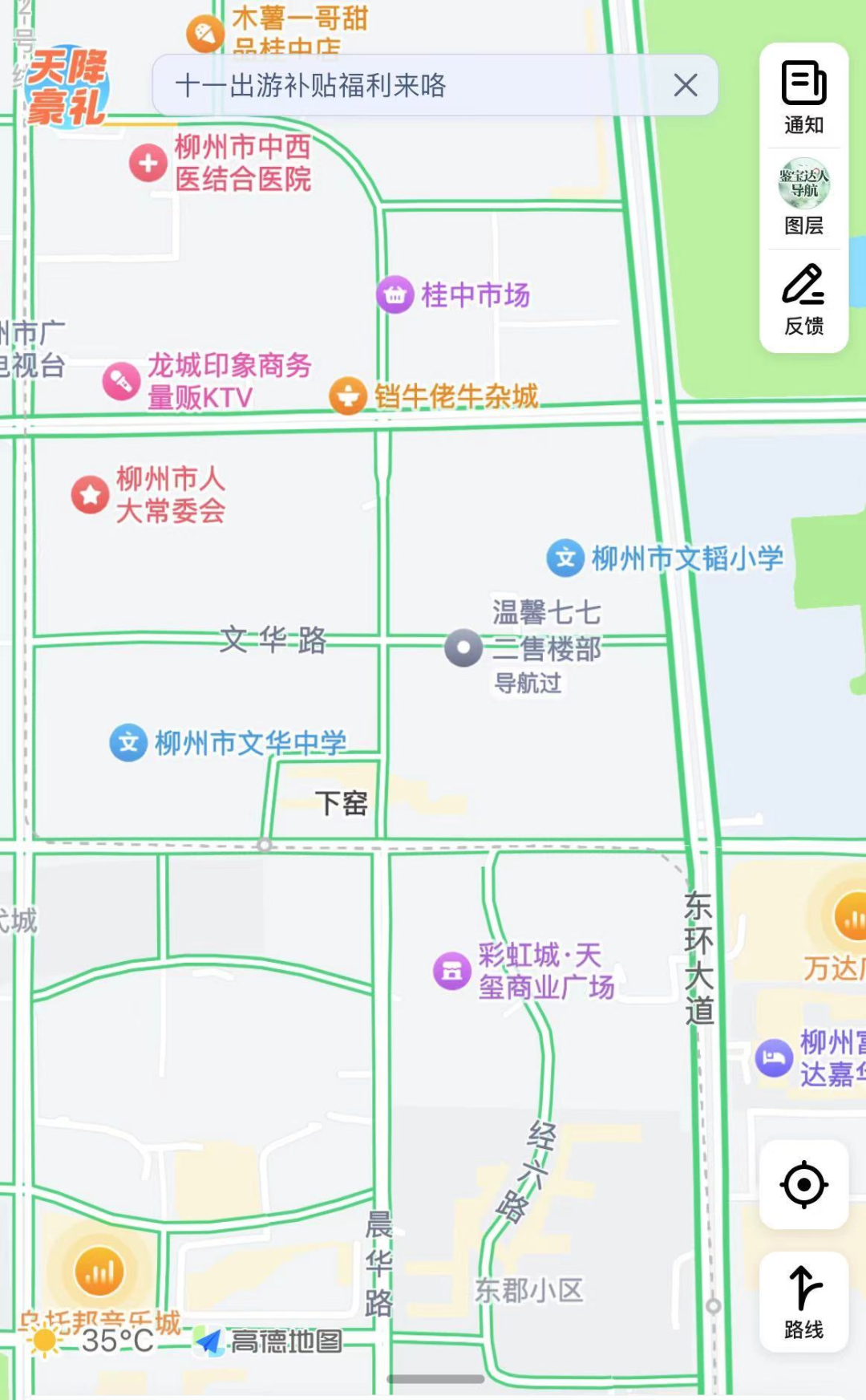Select the 柳州市中西医结合医院 hospital marker

pos(148,163)
